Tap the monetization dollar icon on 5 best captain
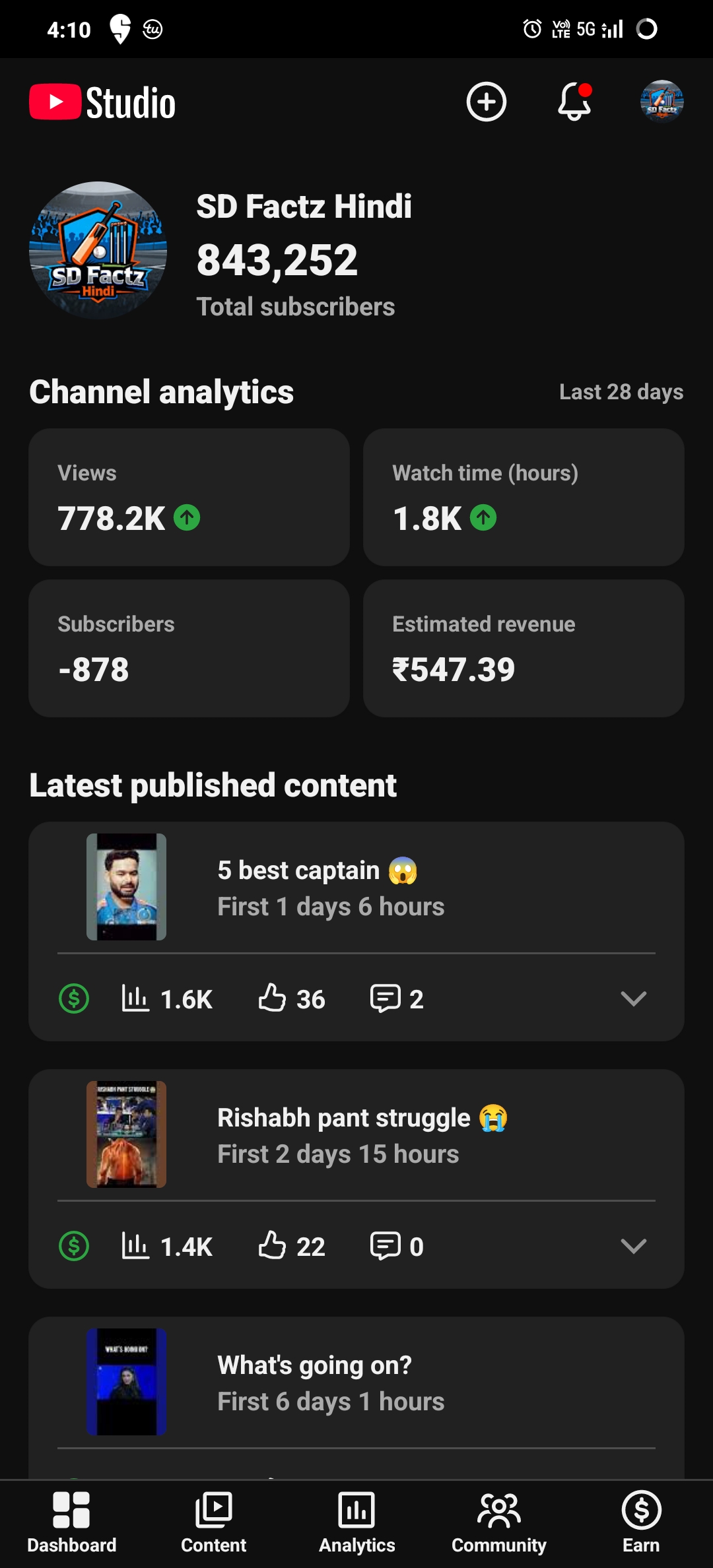The image size is (713, 1568). coord(75,998)
